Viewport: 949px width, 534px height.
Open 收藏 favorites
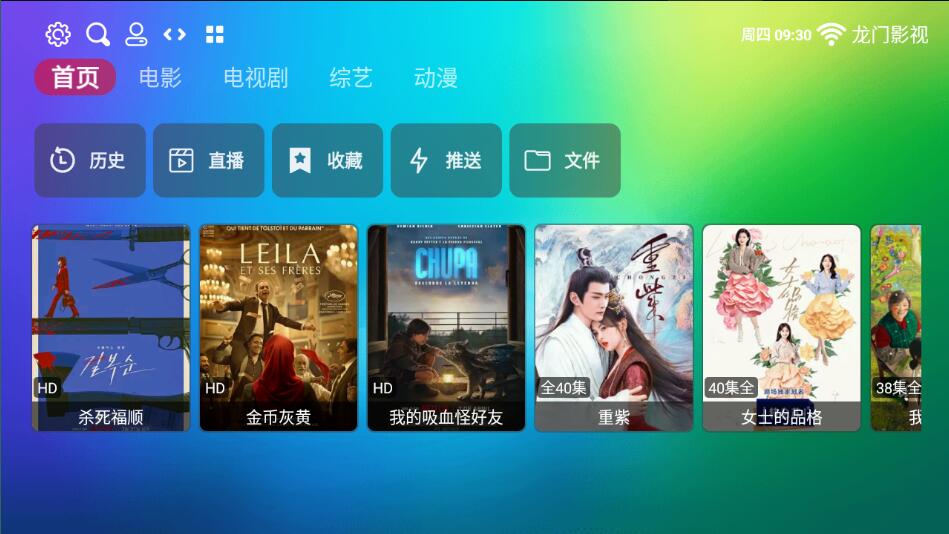click(327, 160)
